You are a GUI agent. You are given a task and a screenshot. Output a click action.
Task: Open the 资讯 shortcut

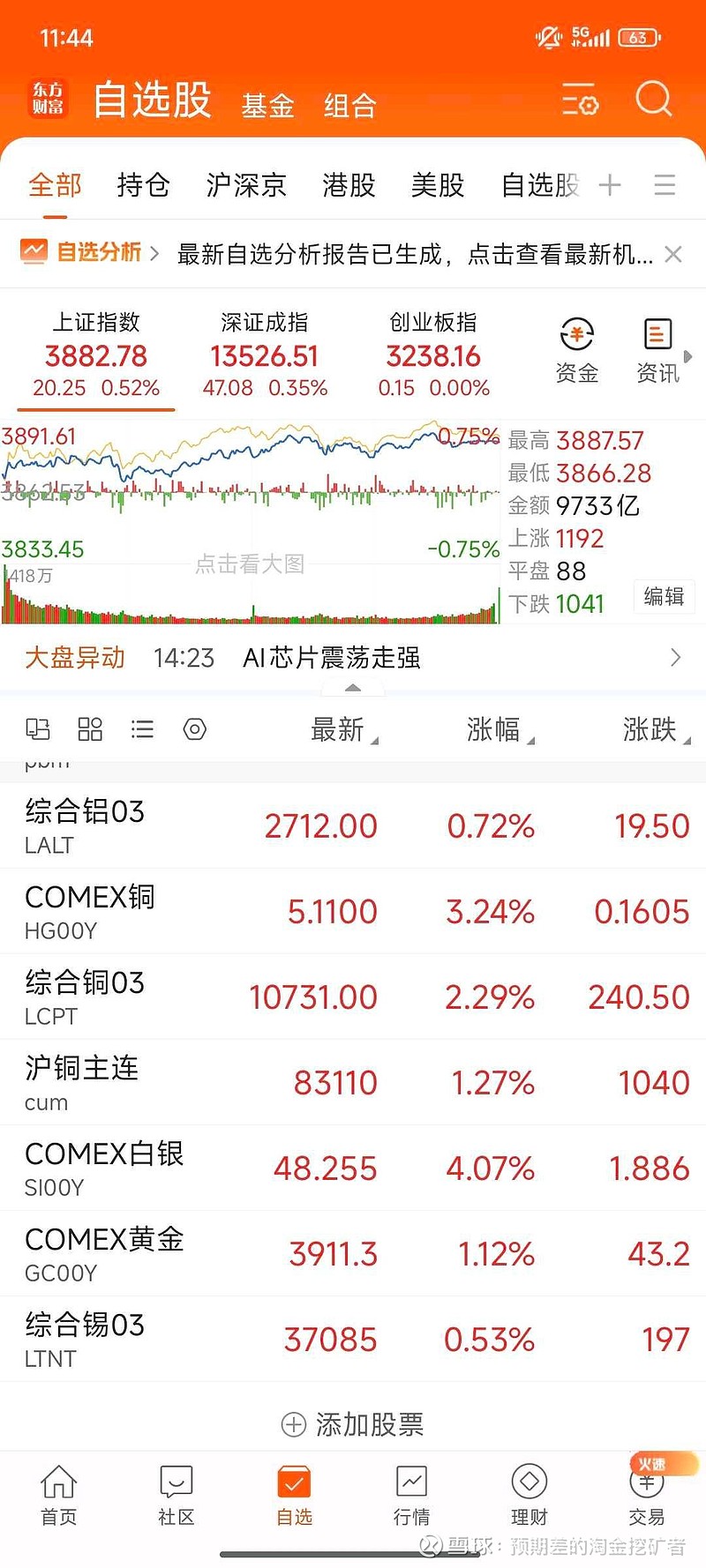(x=657, y=351)
